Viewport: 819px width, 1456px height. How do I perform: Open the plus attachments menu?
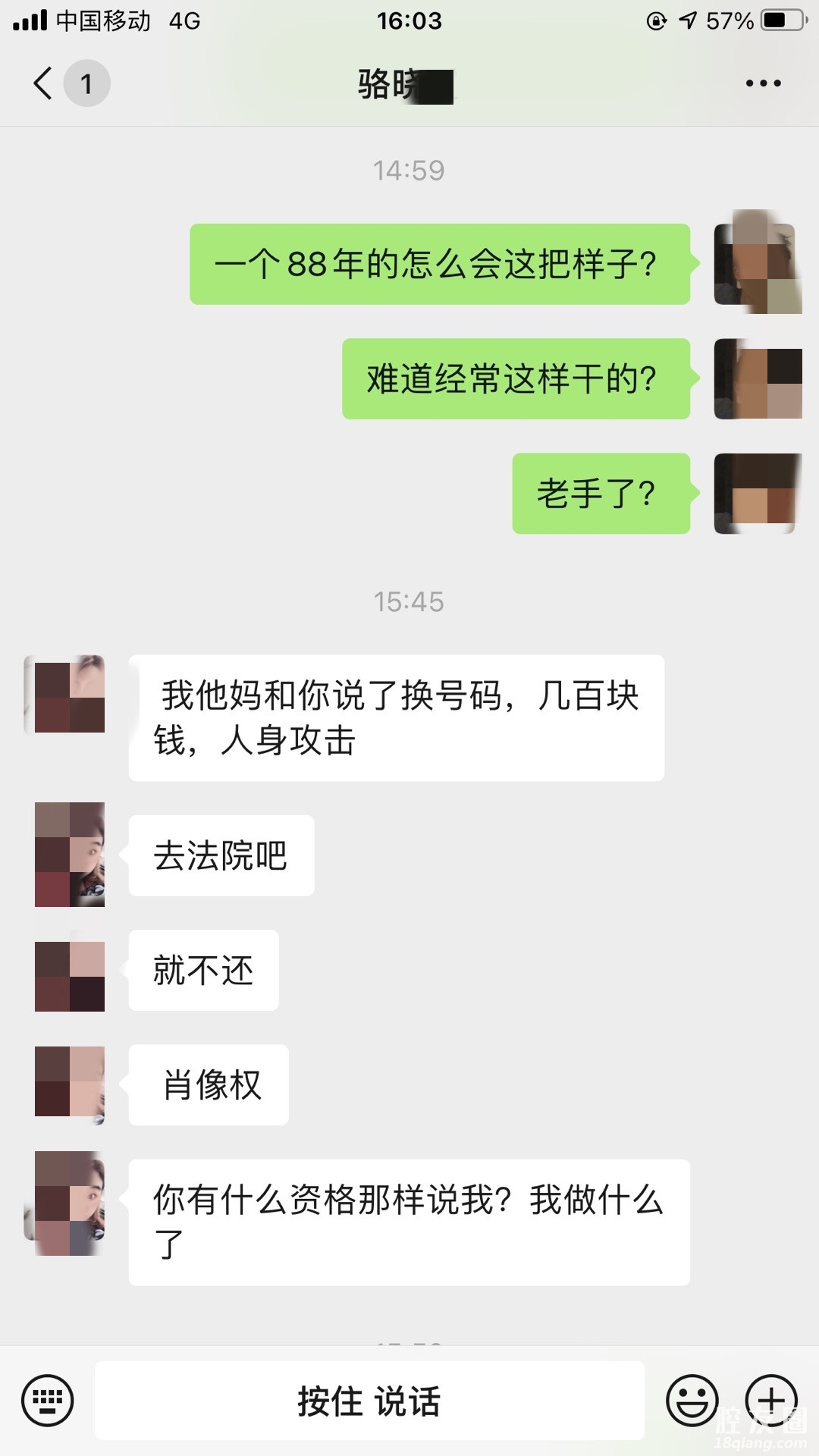[771, 1400]
